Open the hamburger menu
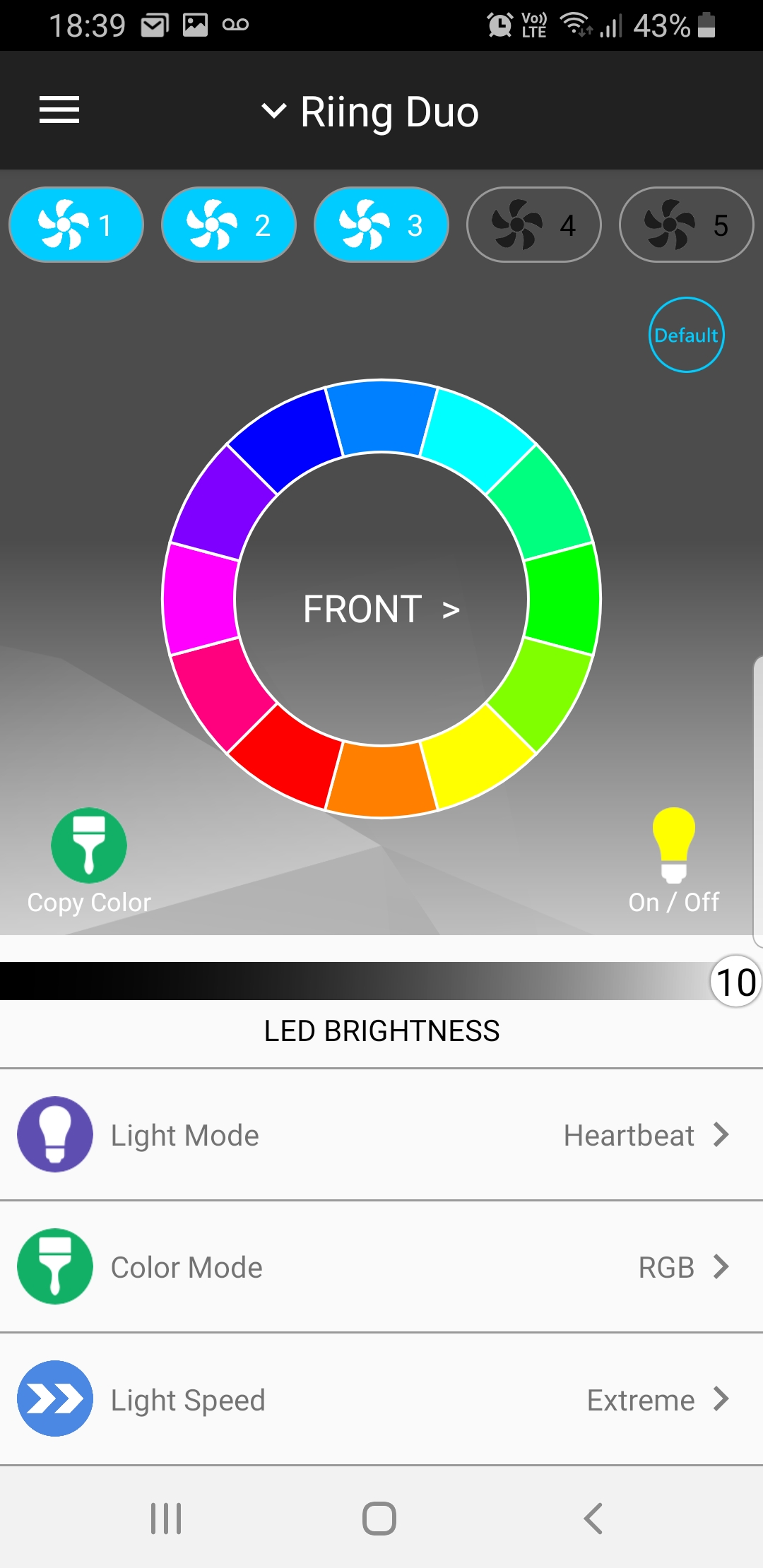Viewport: 763px width, 1568px height. tap(59, 110)
